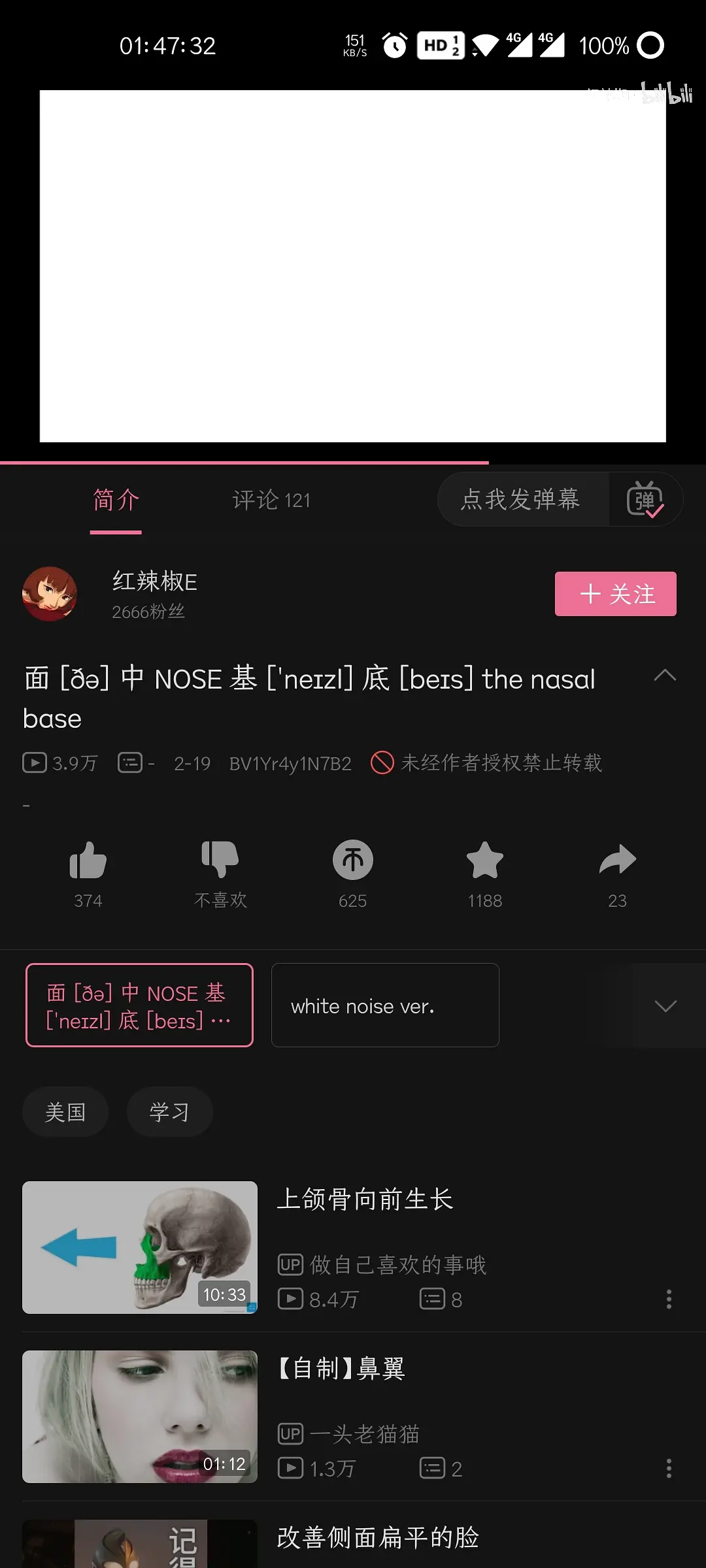Collapse the video title details chevron
Viewport: 706px width, 1568px height.
665,676
